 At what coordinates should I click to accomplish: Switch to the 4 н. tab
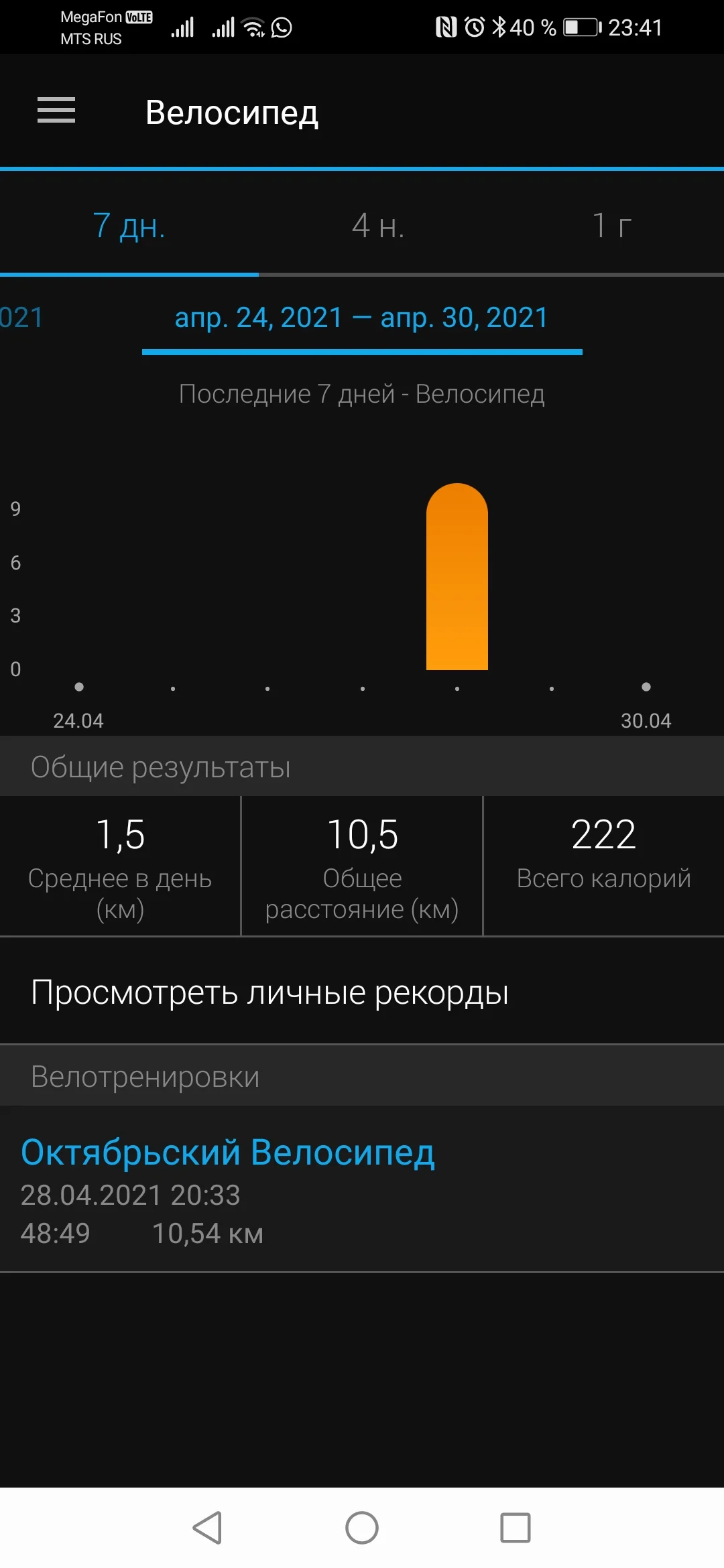(x=377, y=226)
